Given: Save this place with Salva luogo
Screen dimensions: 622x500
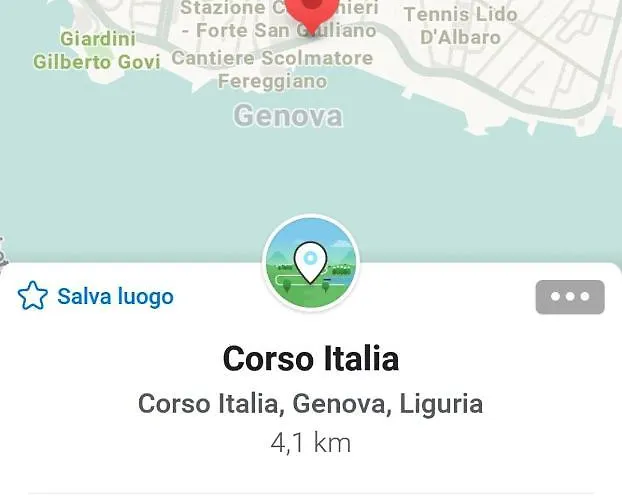Looking at the screenshot, I should 96,296.
